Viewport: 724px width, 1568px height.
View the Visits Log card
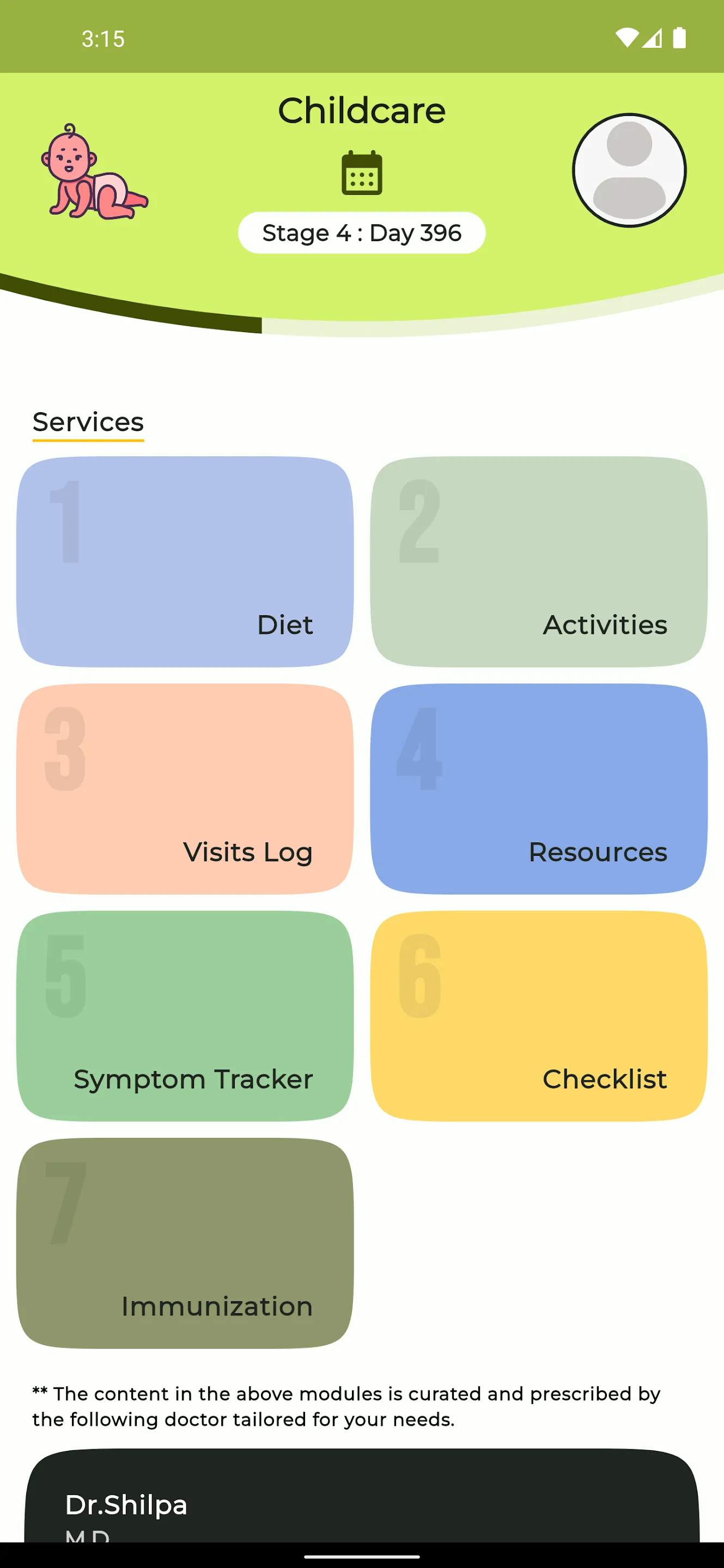(x=185, y=789)
